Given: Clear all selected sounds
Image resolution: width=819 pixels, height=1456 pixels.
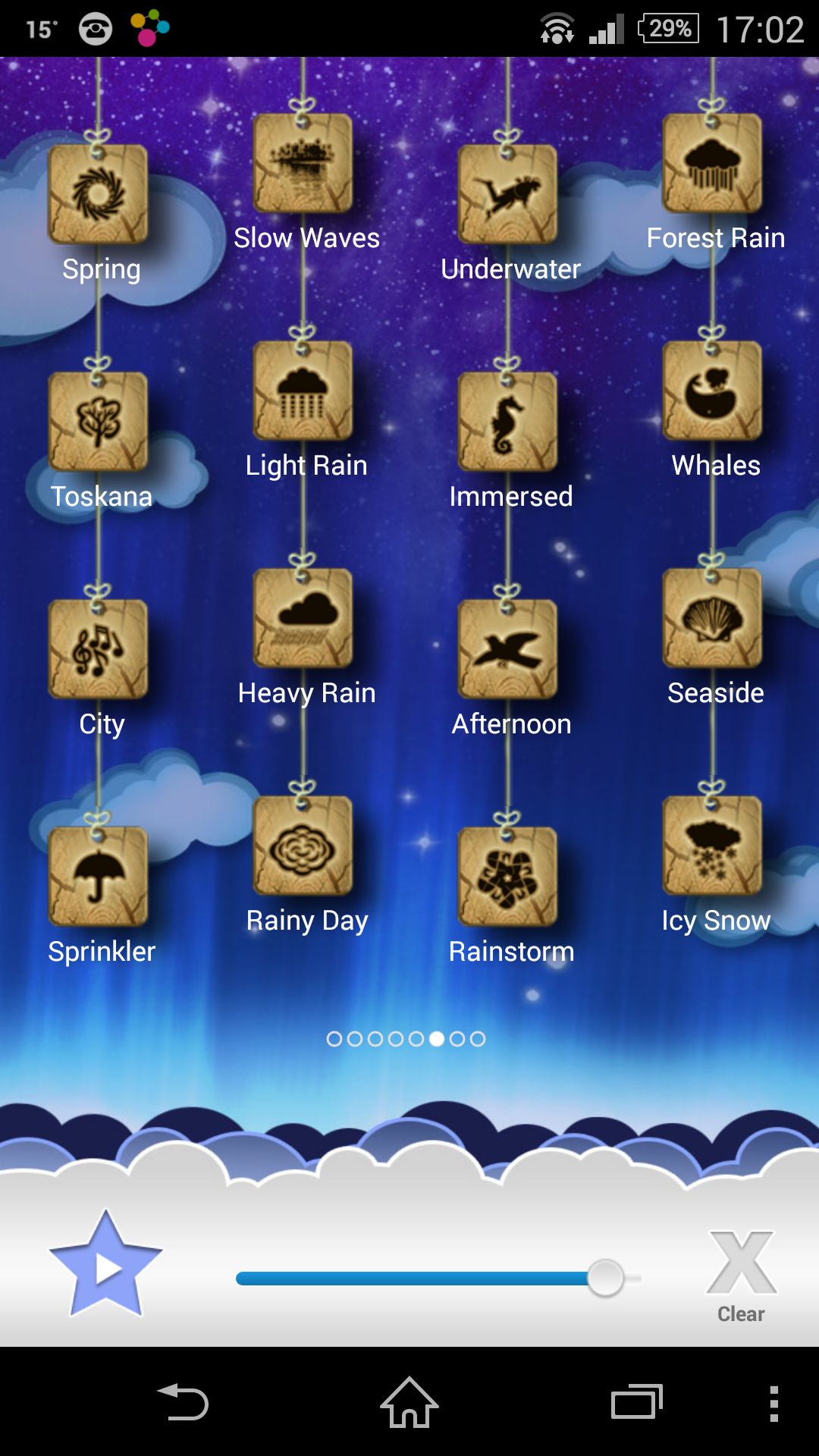Looking at the screenshot, I should tap(741, 1276).
